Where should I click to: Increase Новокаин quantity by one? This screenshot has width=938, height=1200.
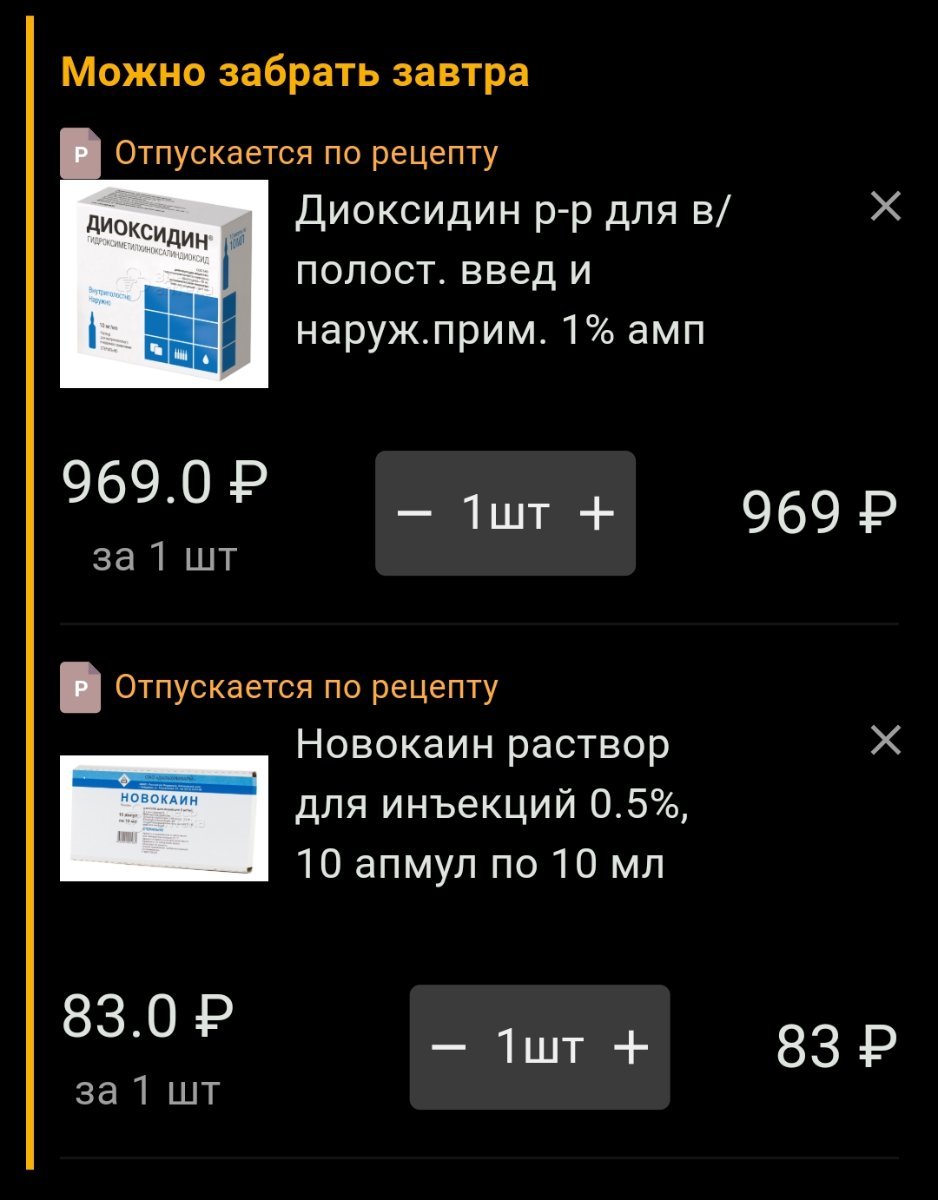coord(631,1047)
